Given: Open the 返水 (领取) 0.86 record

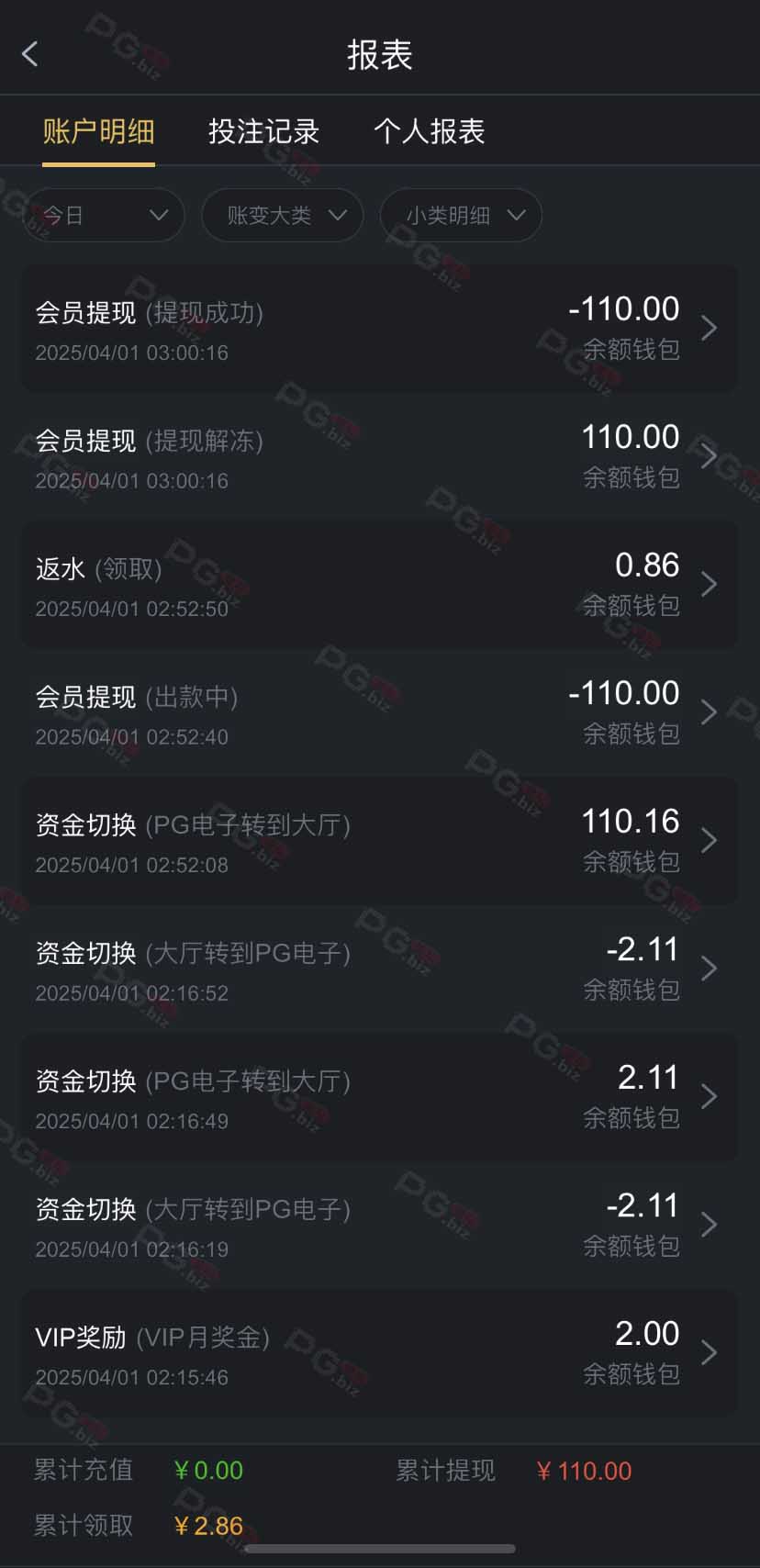Looking at the screenshot, I should coord(380,585).
